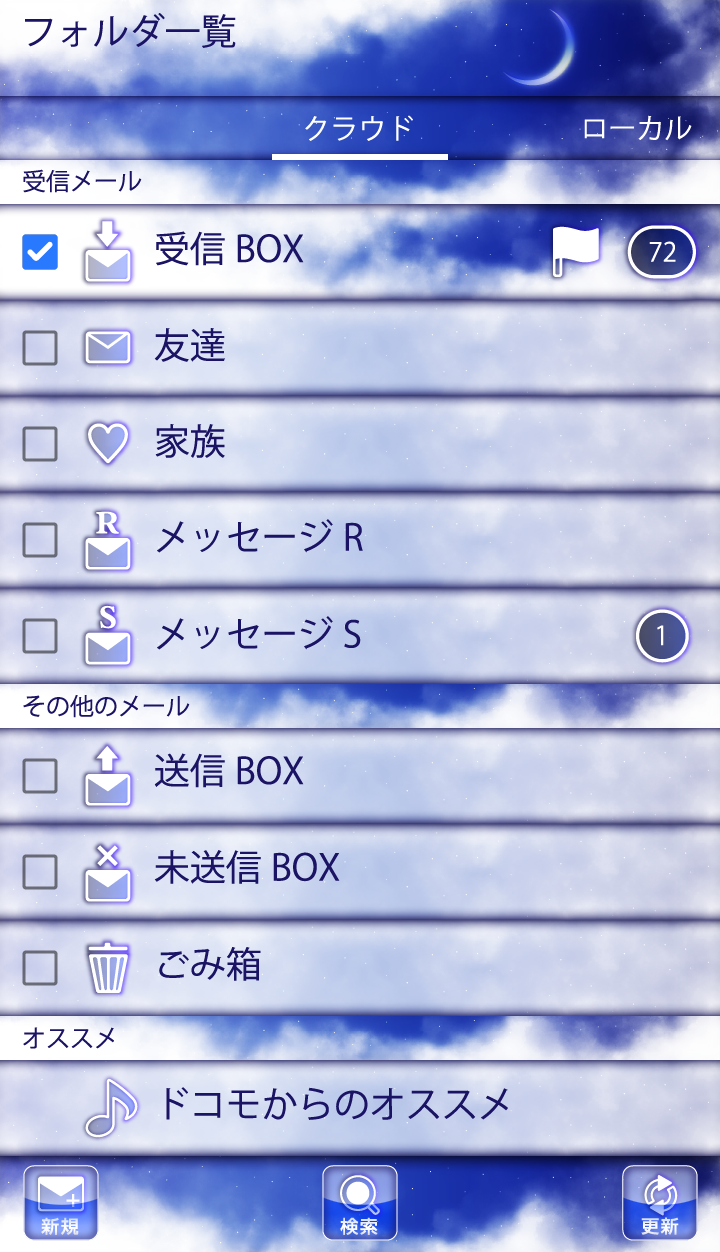Uncheck the 受信BOX checkbox
The height and width of the screenshot is (1252, 720).
point(40,252)
